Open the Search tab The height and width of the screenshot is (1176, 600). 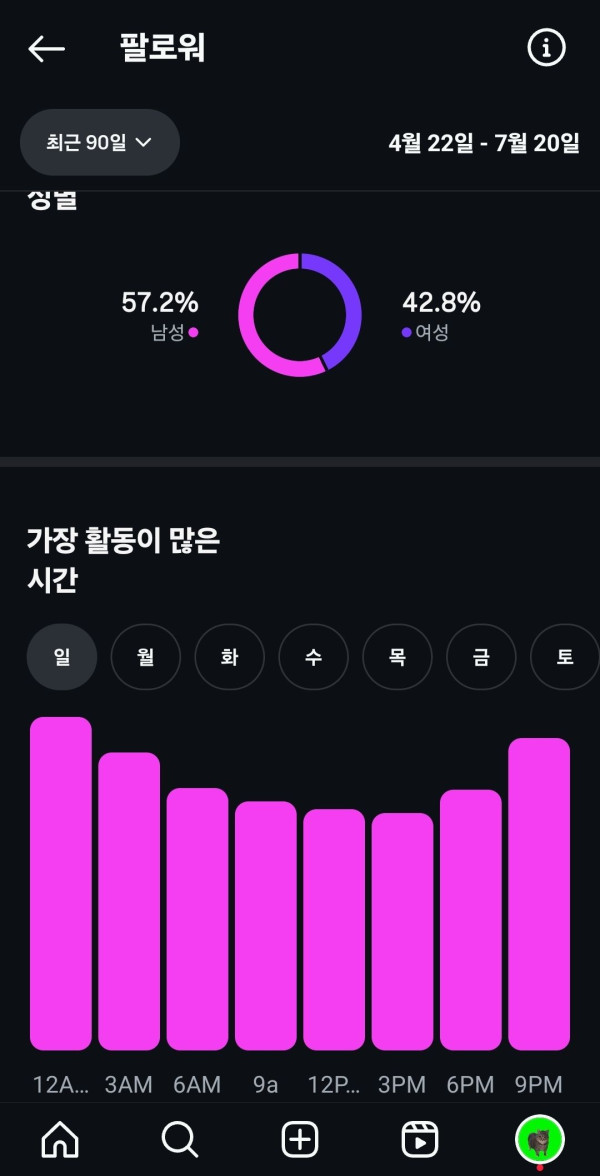point(180,1139)
